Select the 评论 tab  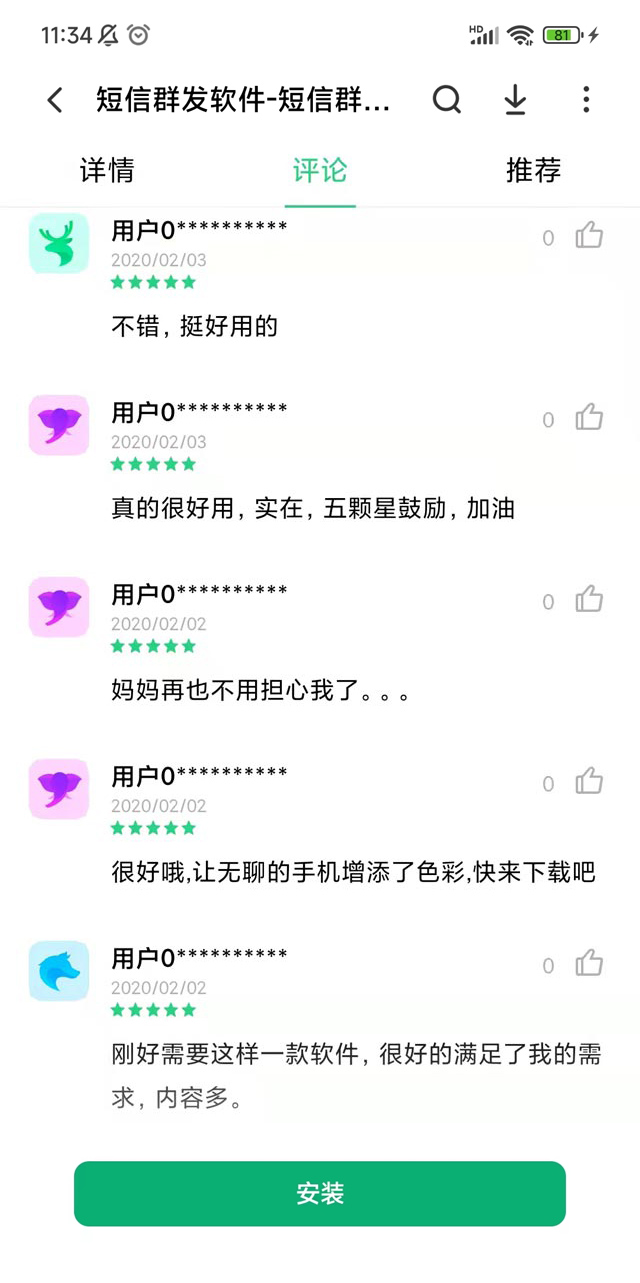coord(320,171)
